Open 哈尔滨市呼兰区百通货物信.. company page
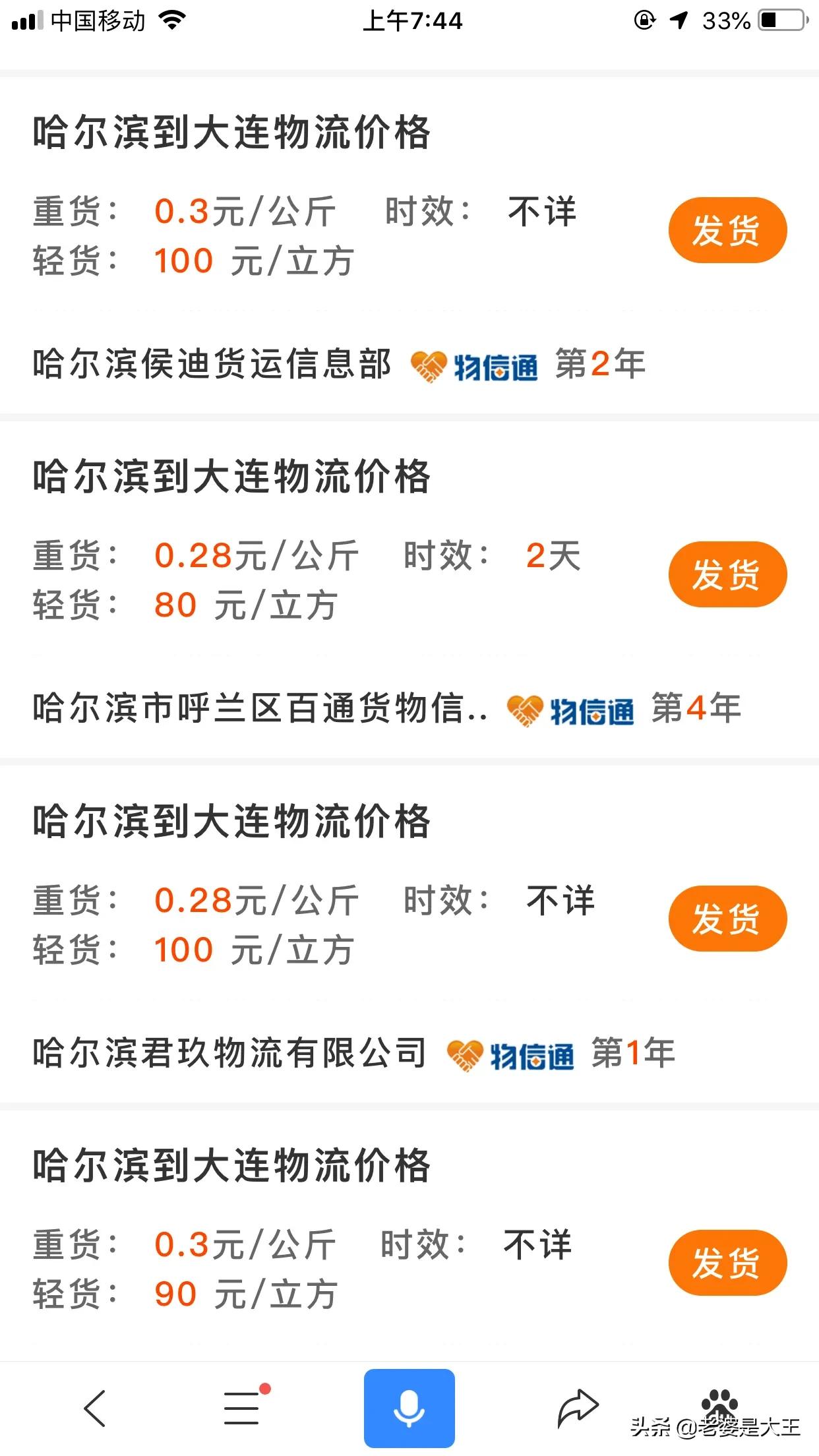Screen dimensions: 819x1456 260,709
